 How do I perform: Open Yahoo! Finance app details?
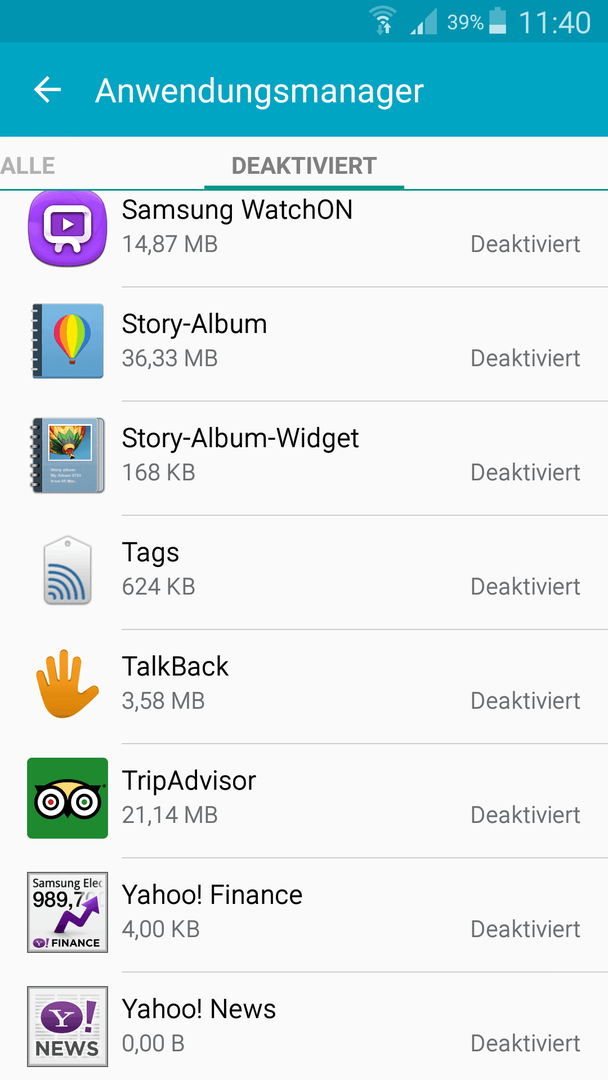tap(304, 916)
